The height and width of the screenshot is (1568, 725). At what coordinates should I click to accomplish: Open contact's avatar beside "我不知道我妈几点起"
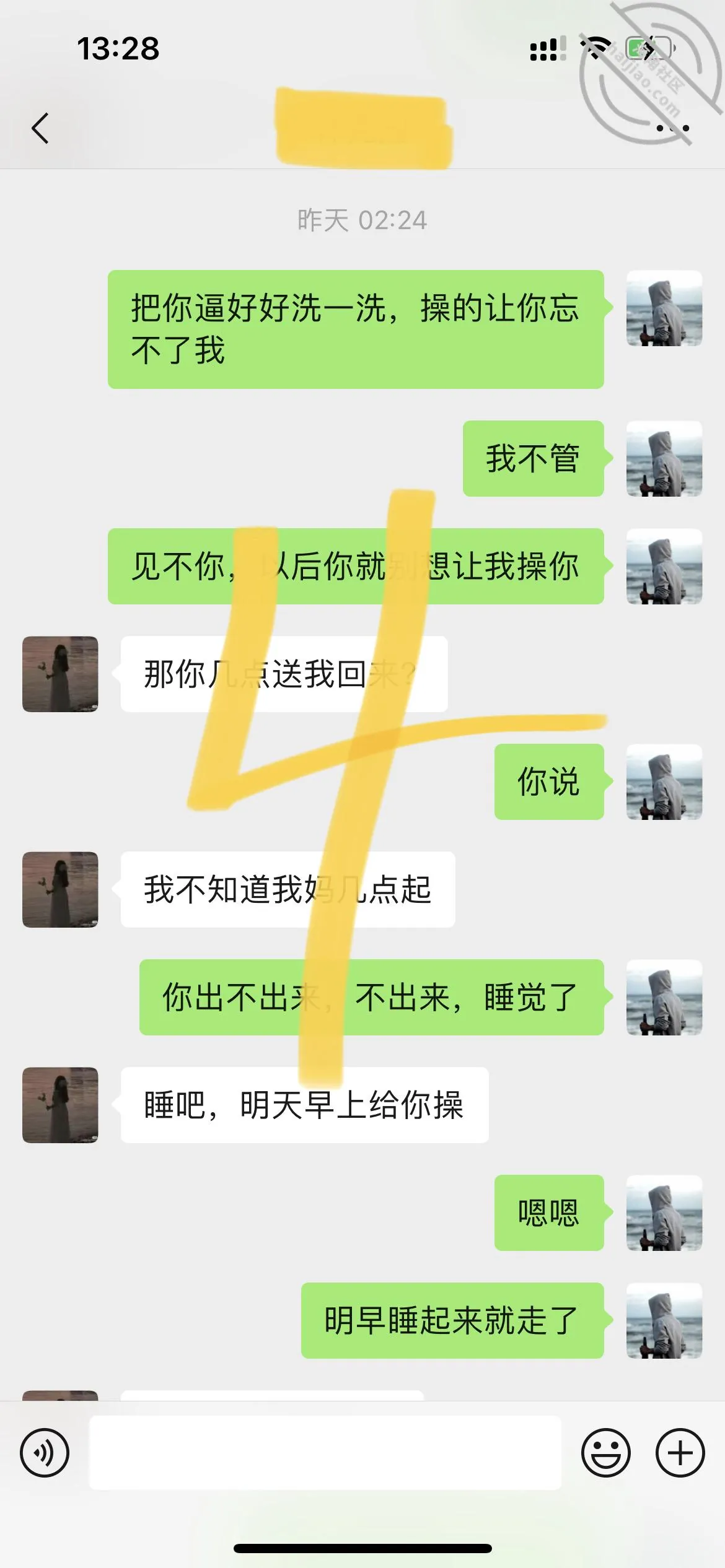coord(60,890)
